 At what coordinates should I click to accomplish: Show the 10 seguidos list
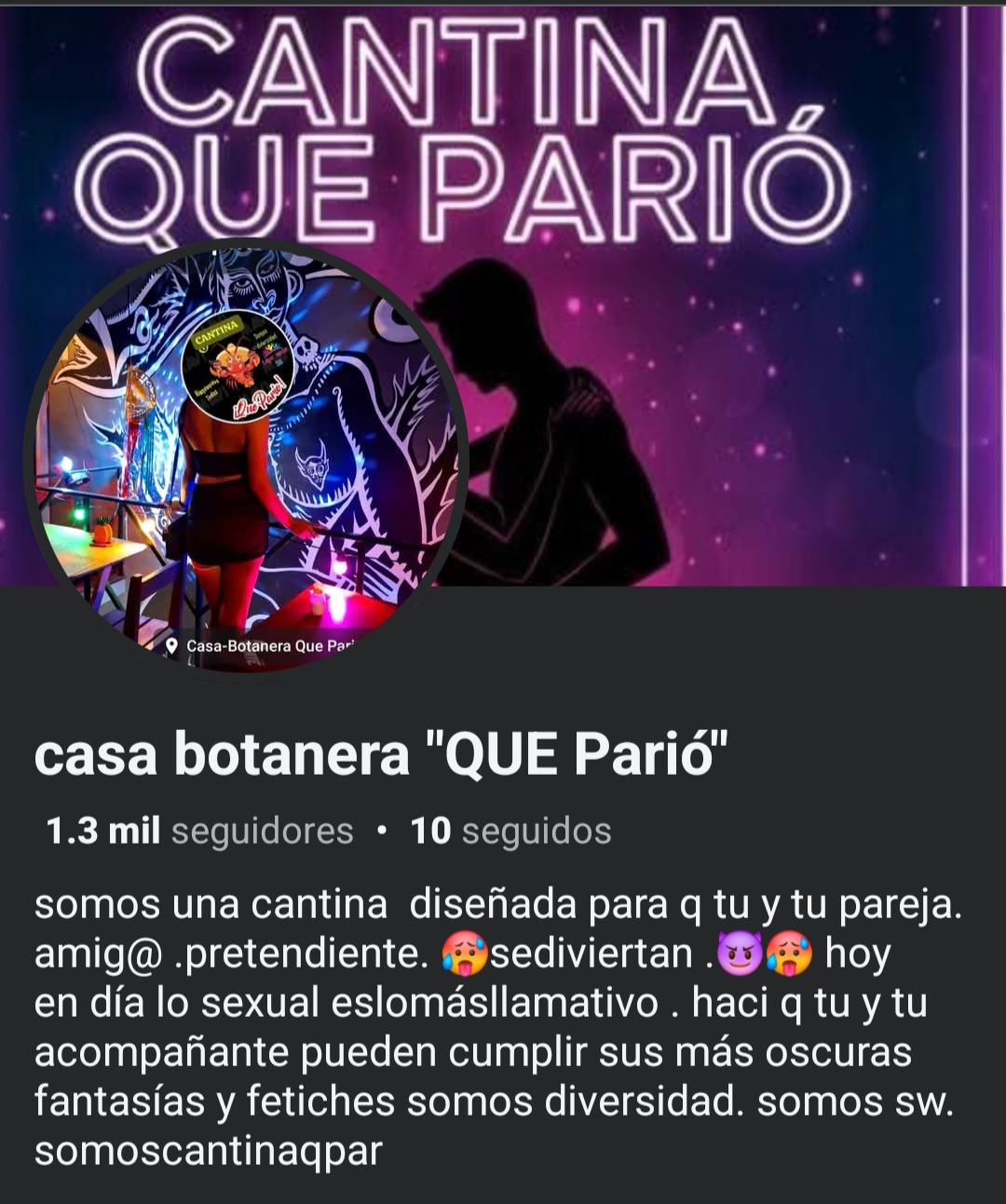pos(510,831)
